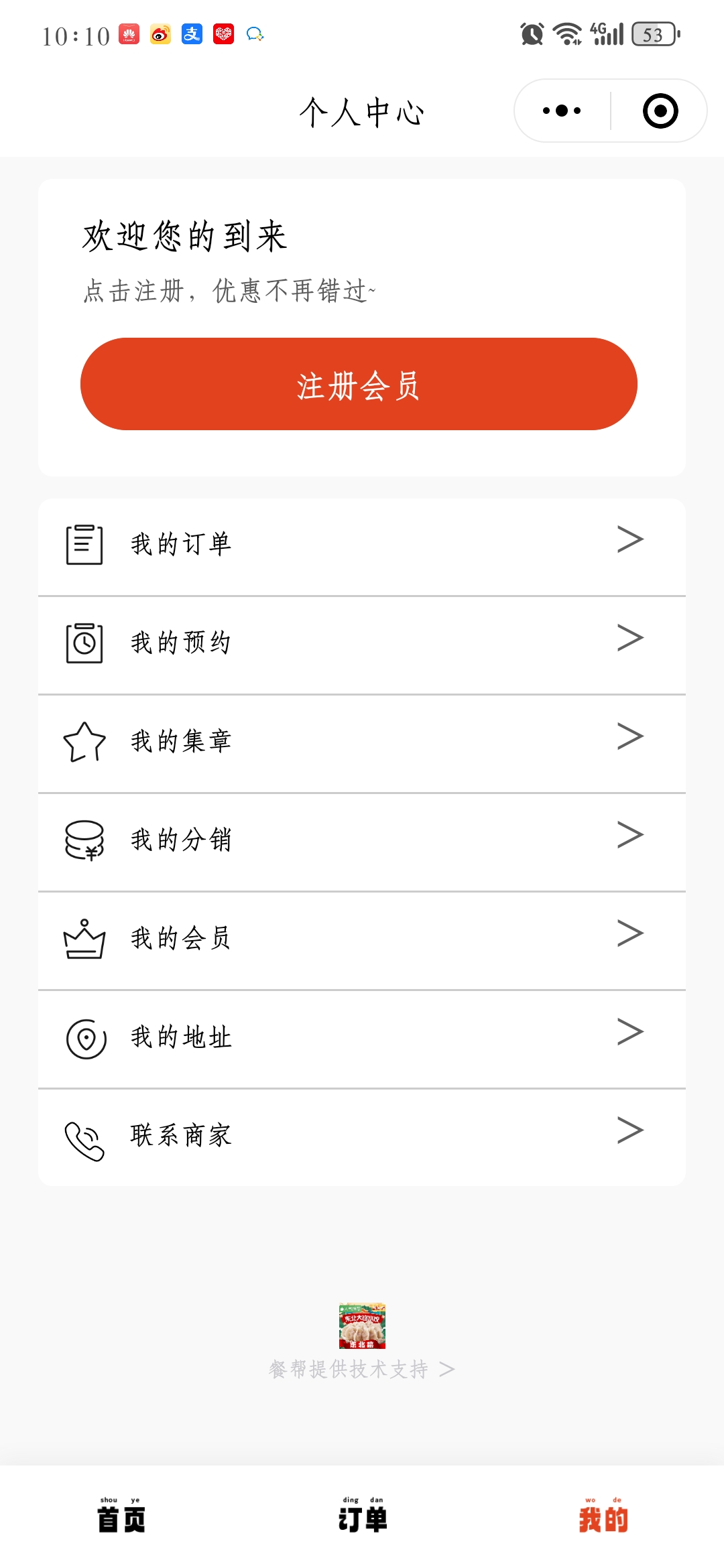
Task: Click the circular exit button in the capsule
Action: 660,110
